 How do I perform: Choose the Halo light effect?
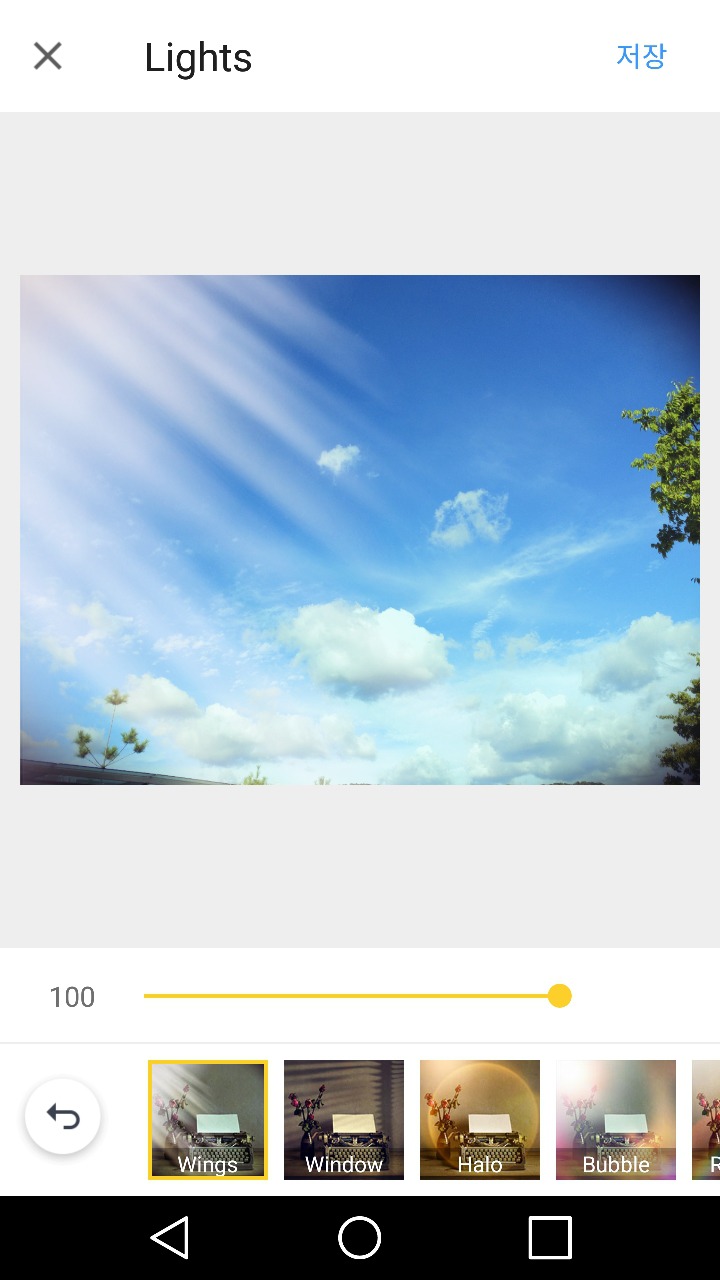[480, 1120]
